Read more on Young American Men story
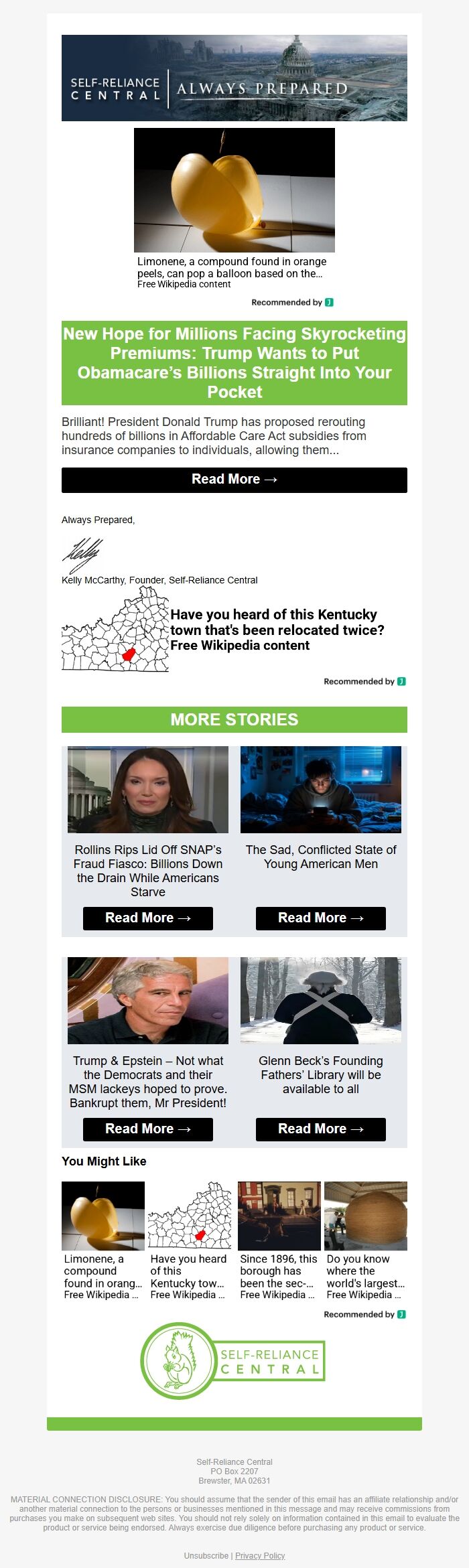This screenshot has width=469, height=1568. pos(320,918)
